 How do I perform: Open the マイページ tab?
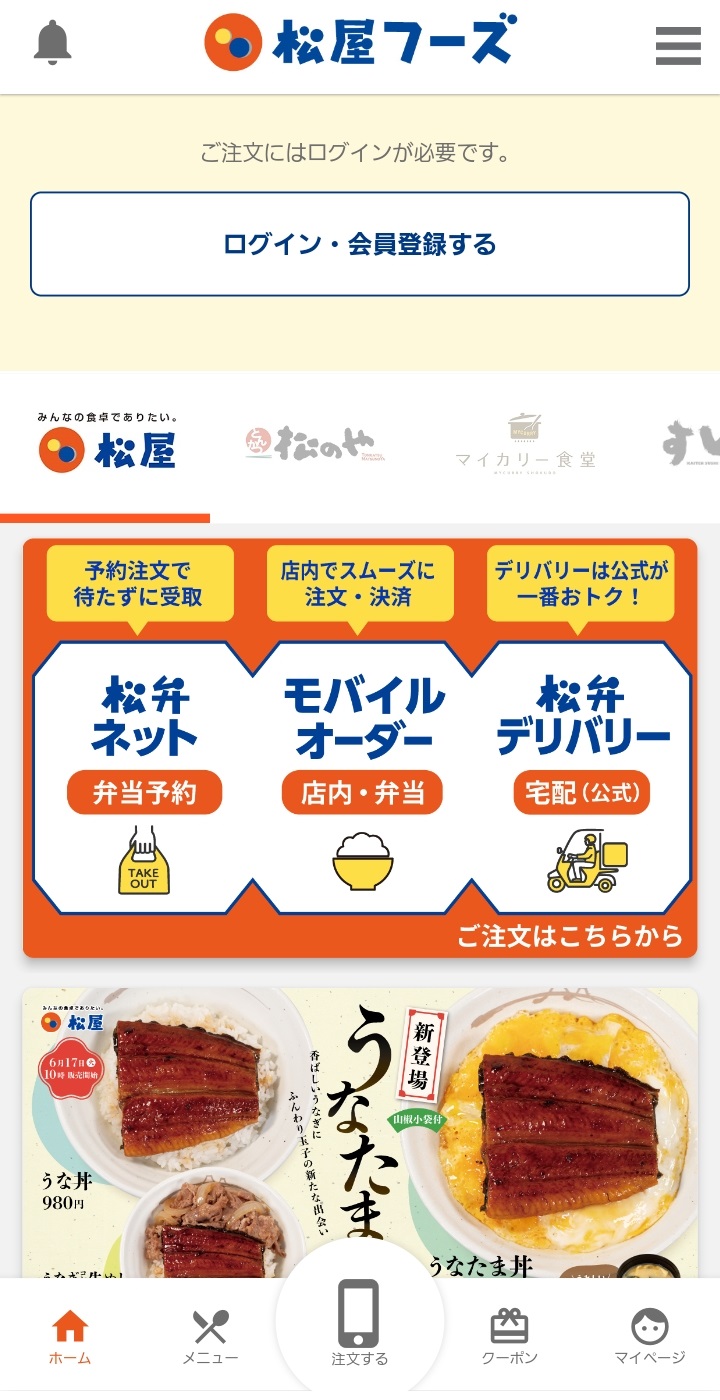point(650,1338)
